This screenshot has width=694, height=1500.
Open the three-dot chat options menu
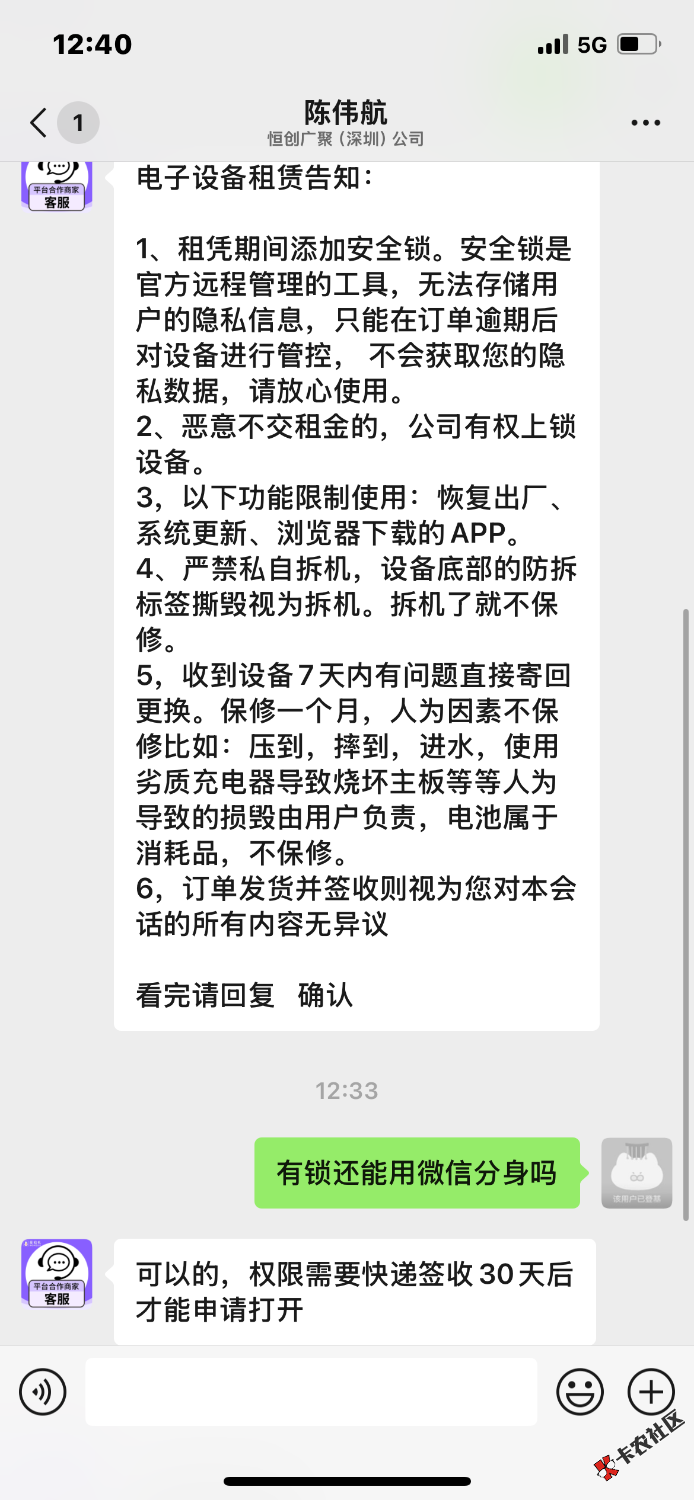pyautogui.click(x=645, y=124)
